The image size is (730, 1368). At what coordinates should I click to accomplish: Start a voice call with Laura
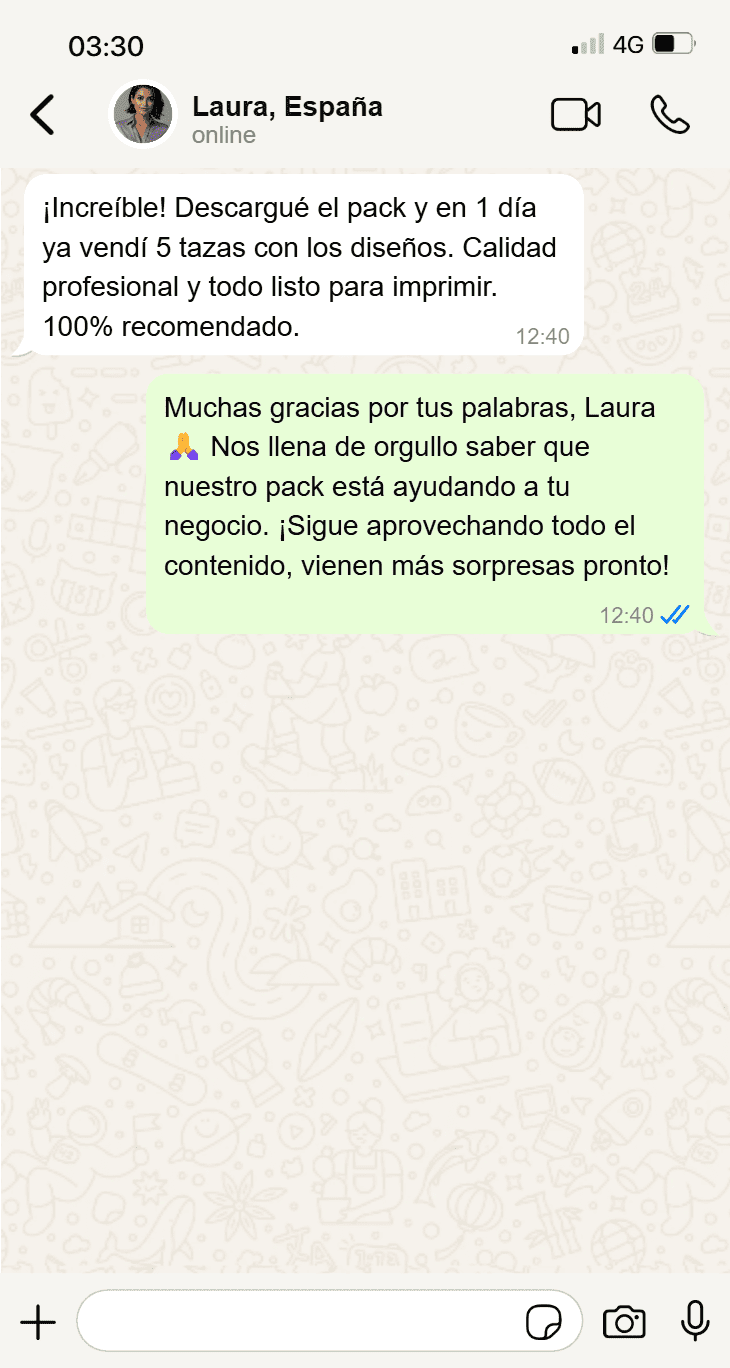click(669, 114)
